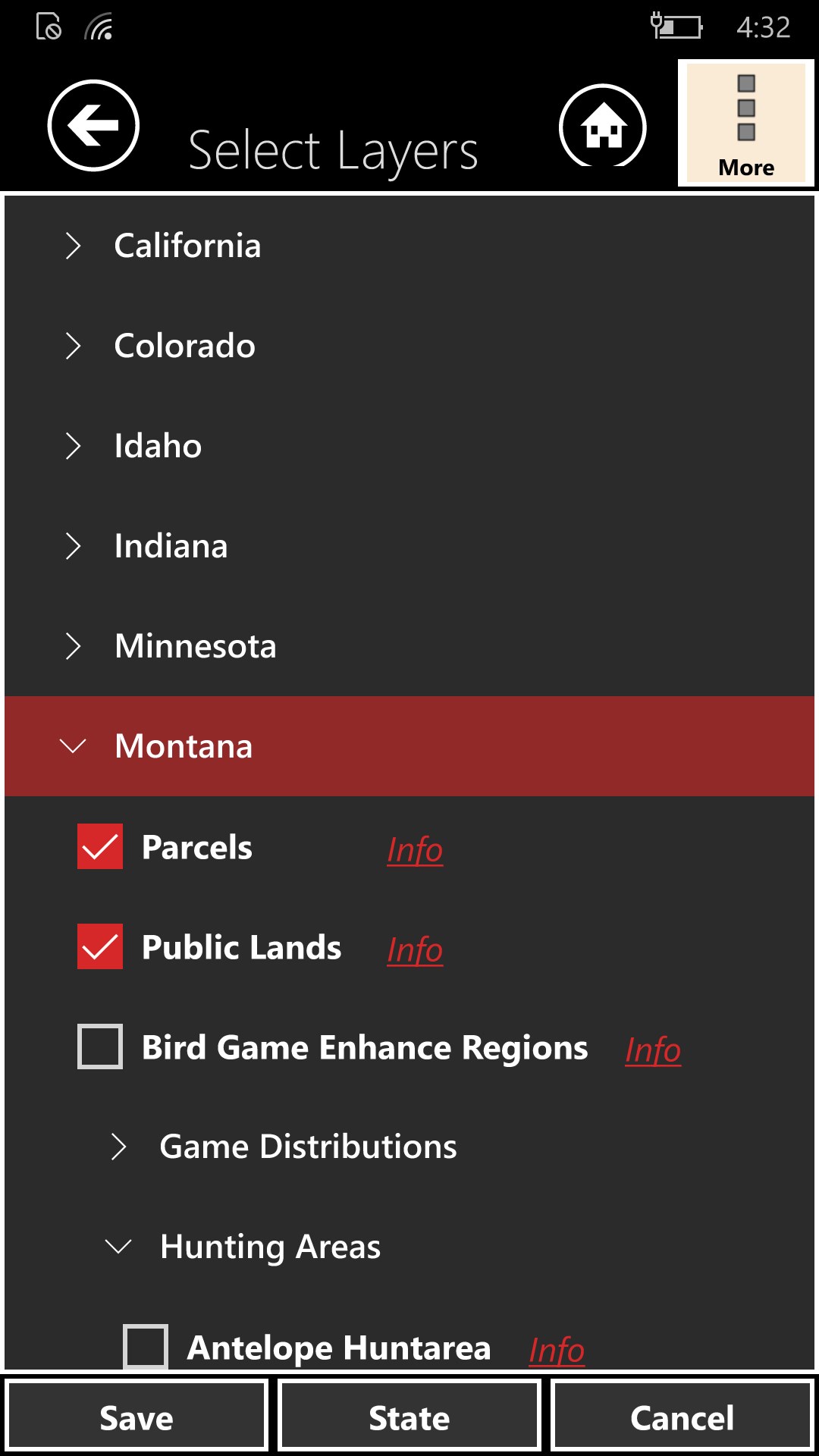
Task: Save the selected layers
Action: point(136,1417)
